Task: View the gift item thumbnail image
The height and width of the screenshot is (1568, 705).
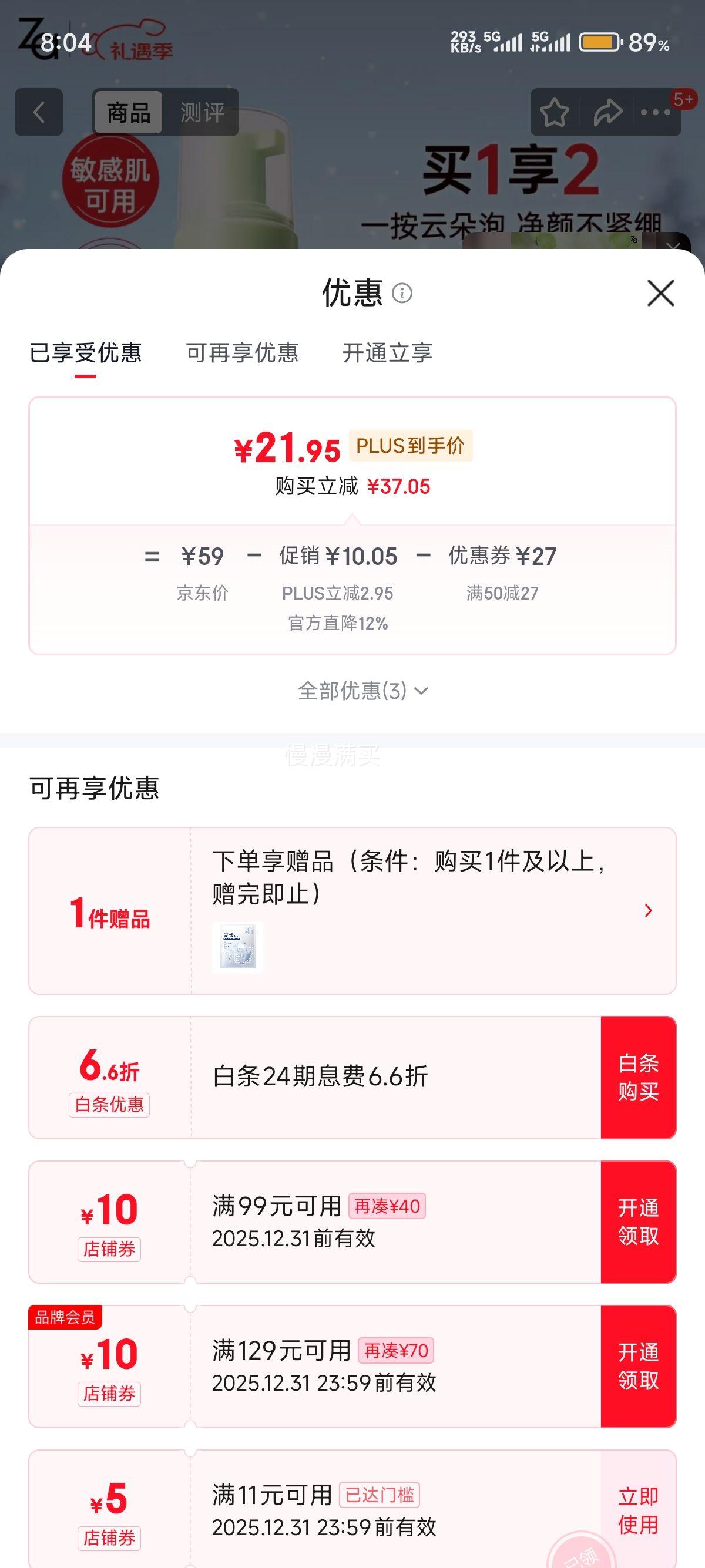Action: pyautogui.click(x=237, y=947)
